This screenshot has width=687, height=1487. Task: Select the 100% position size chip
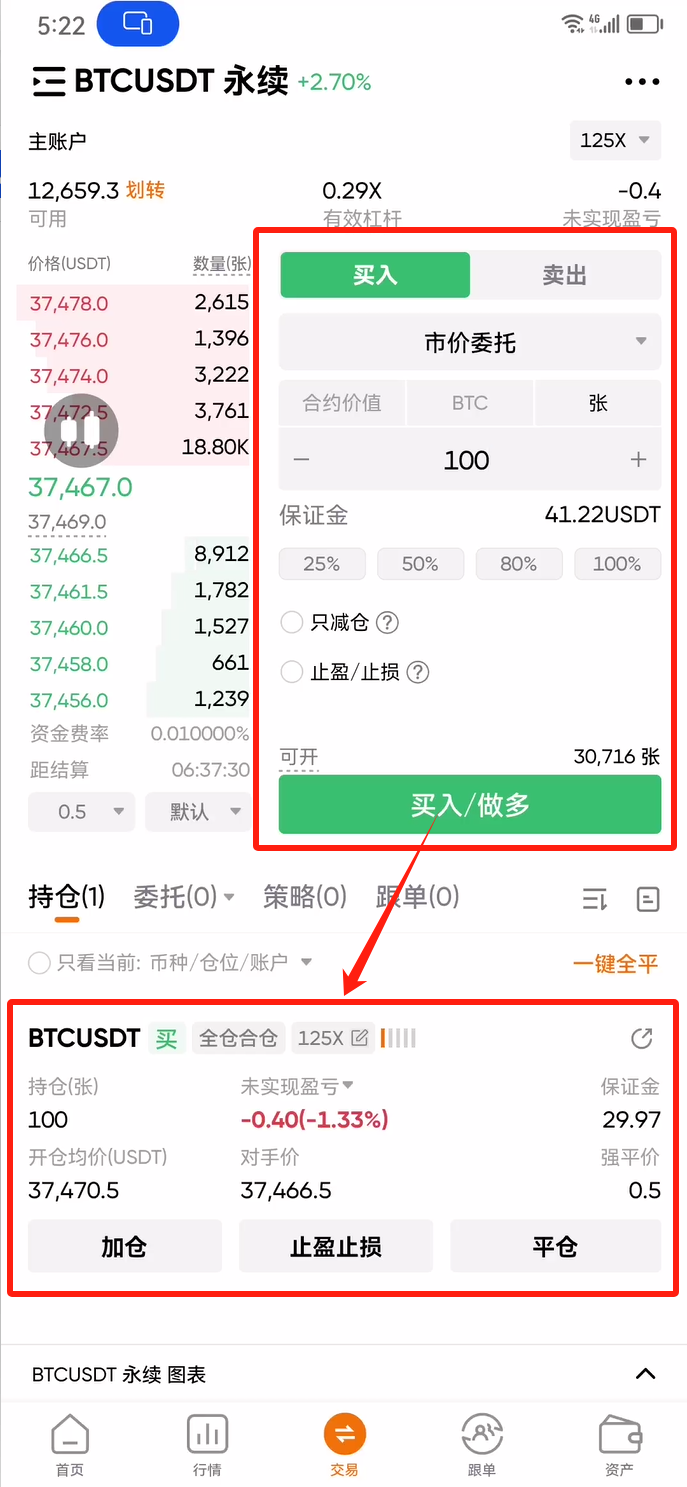617,564
